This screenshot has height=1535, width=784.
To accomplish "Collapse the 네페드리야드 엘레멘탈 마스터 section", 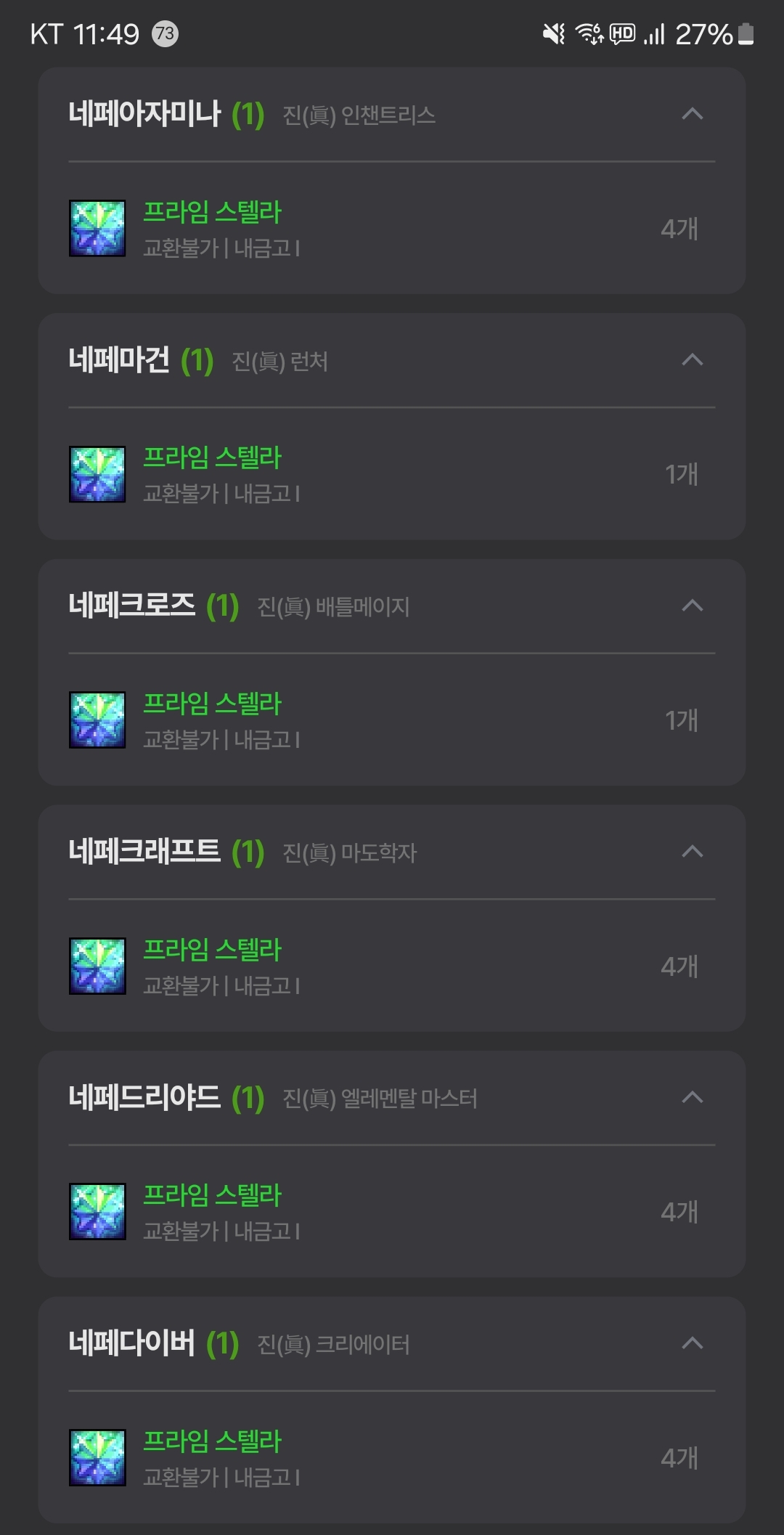I will 693,1097.
